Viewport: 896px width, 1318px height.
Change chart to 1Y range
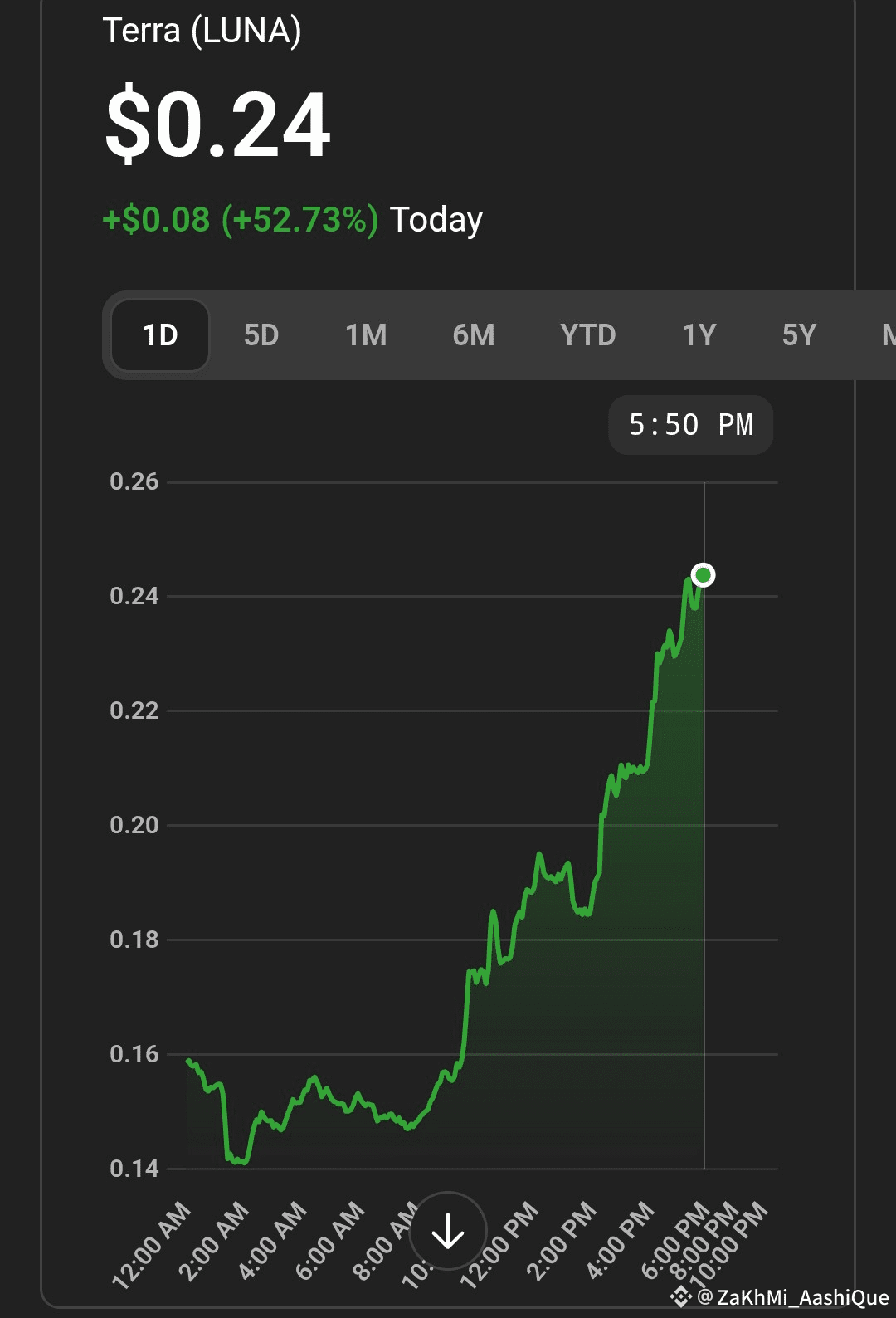pyautogui.click(x=699, y=335)
